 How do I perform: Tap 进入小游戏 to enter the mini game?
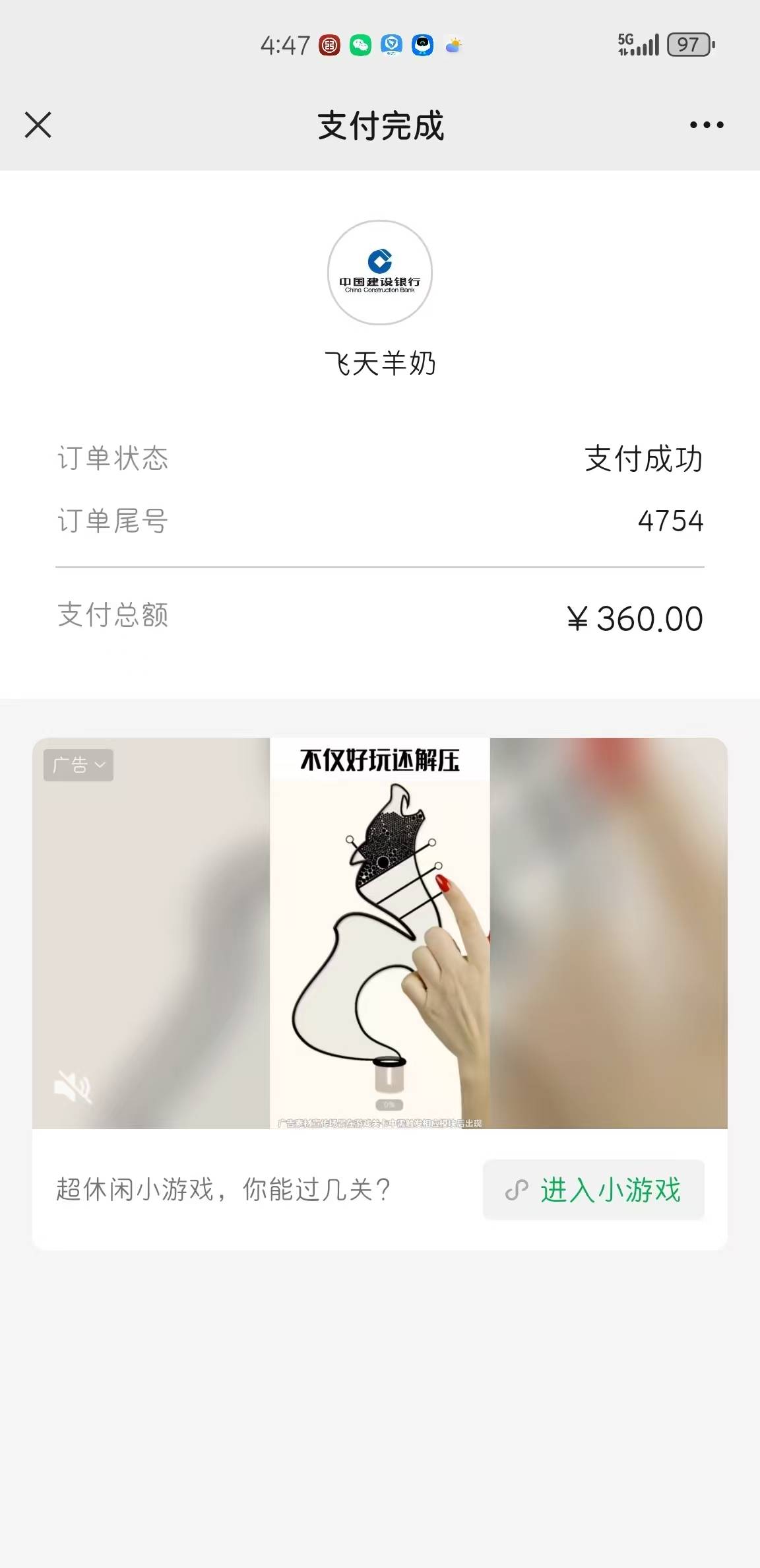593,1190
